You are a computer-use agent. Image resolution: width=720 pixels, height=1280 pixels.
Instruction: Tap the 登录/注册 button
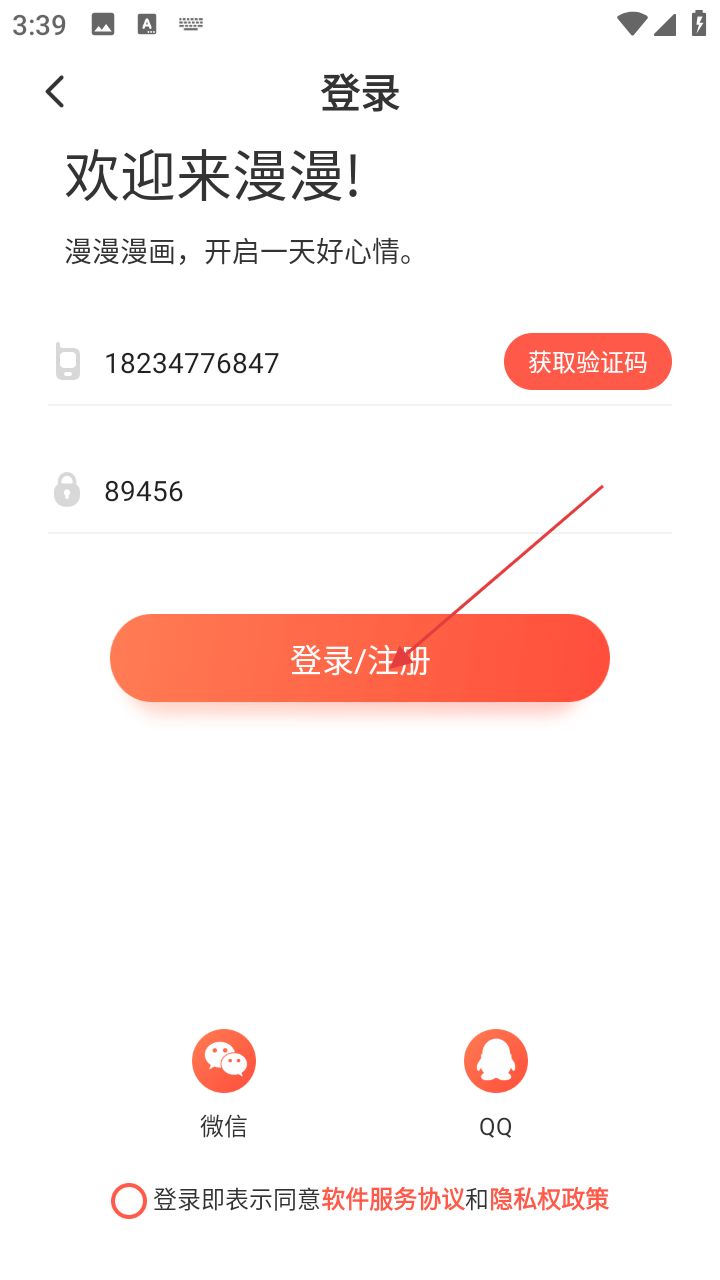[x=359, y=658]
